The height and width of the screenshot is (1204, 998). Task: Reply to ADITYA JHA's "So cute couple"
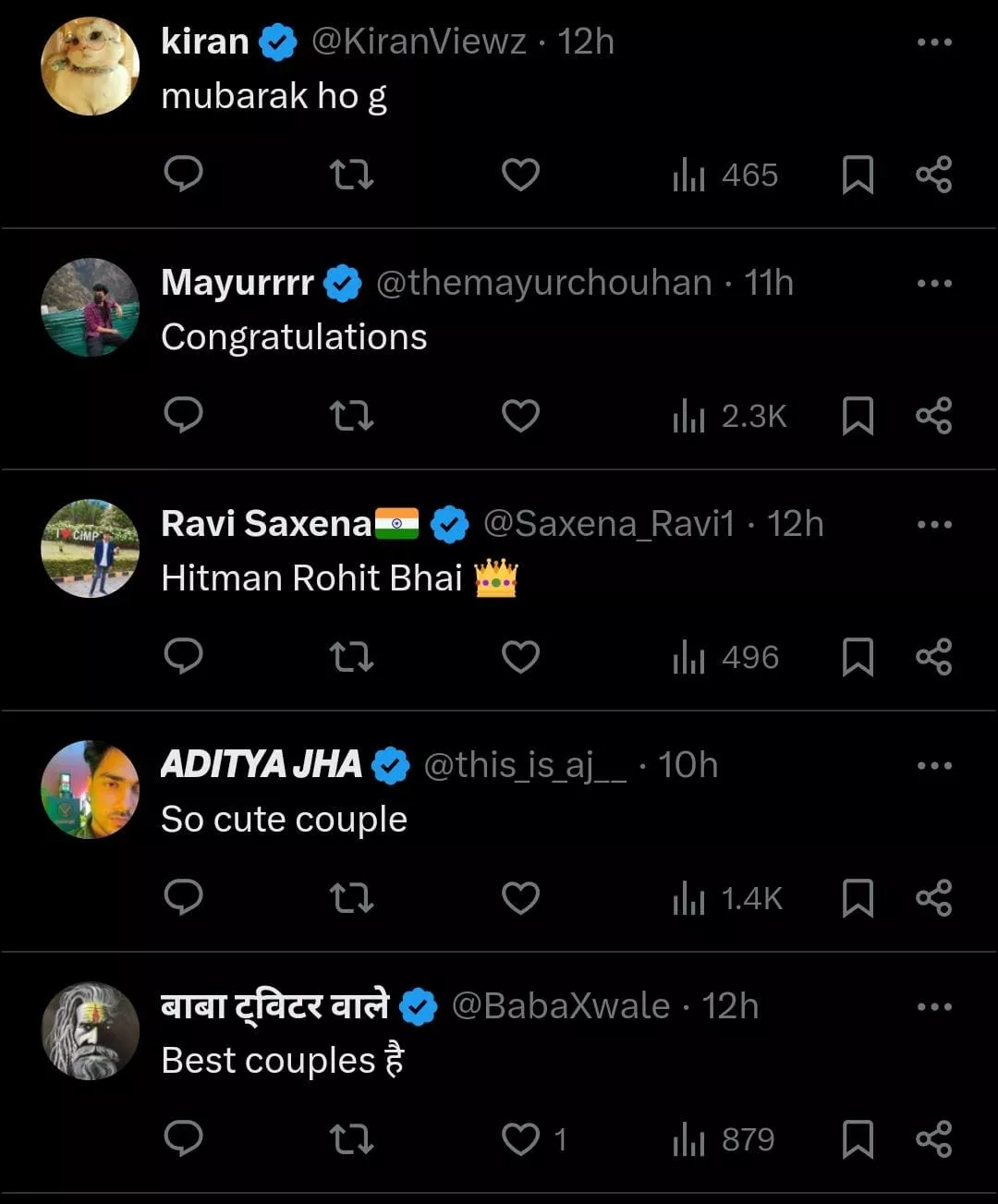[183, 898]
